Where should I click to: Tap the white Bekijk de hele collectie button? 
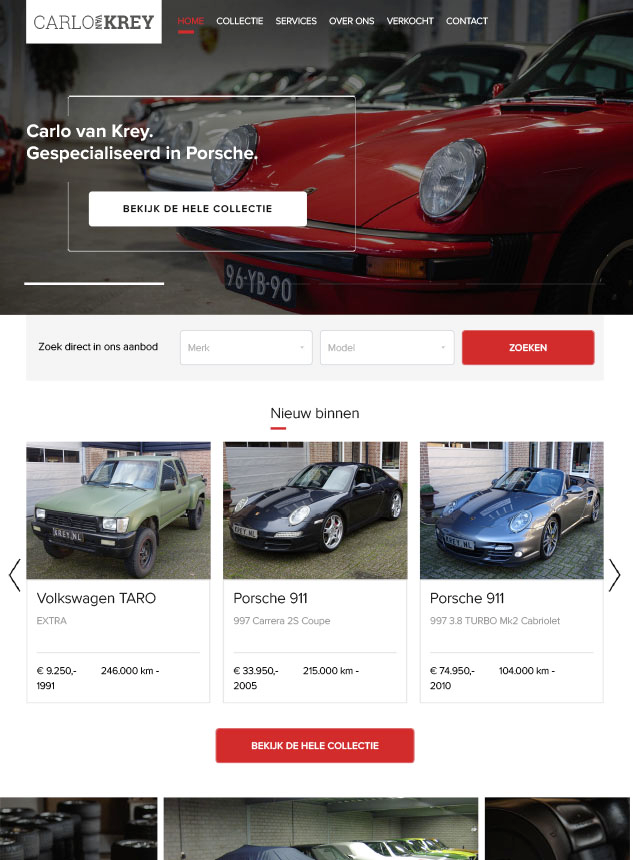point(198,209)
